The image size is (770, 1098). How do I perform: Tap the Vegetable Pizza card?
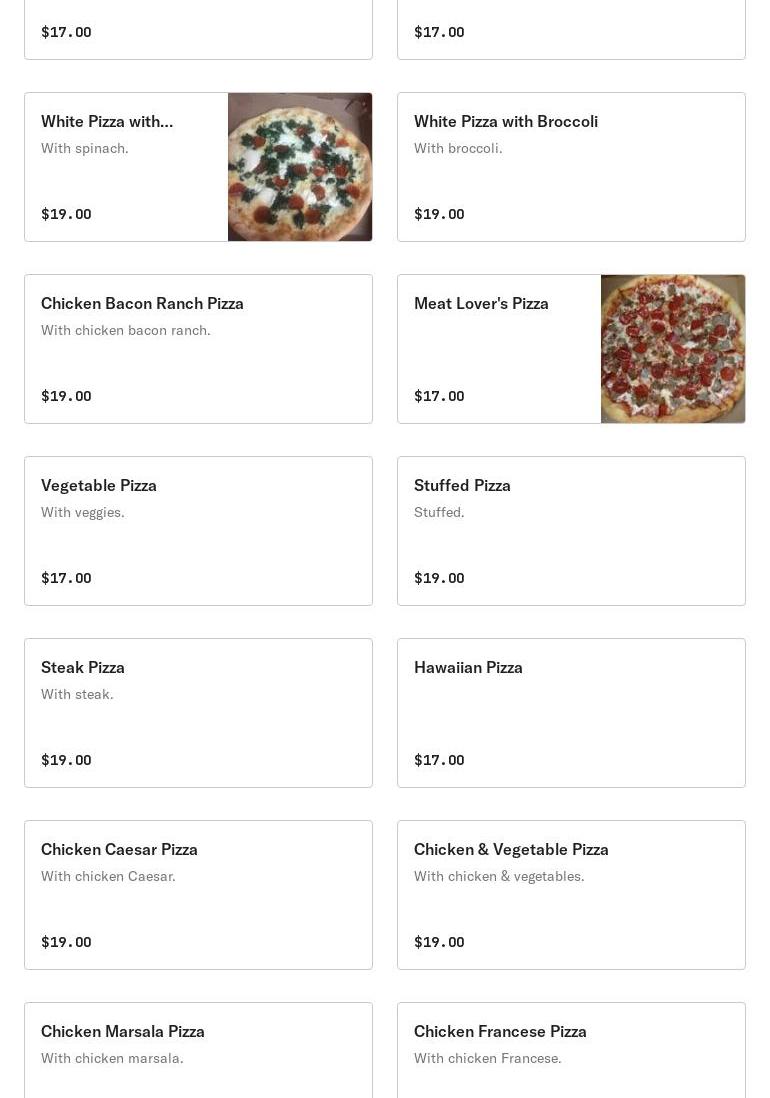pos(198,531)
